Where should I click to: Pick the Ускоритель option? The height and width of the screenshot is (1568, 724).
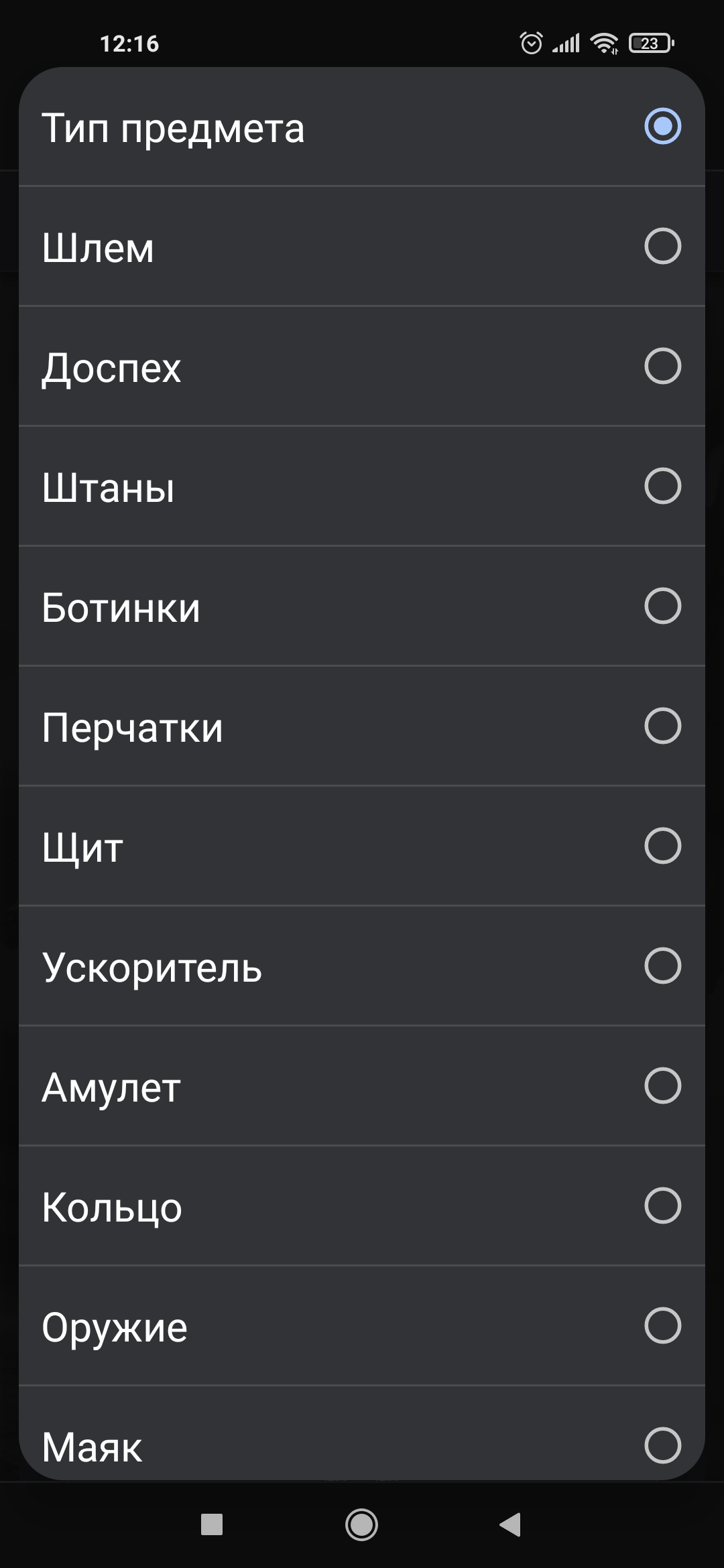point(362,966)
